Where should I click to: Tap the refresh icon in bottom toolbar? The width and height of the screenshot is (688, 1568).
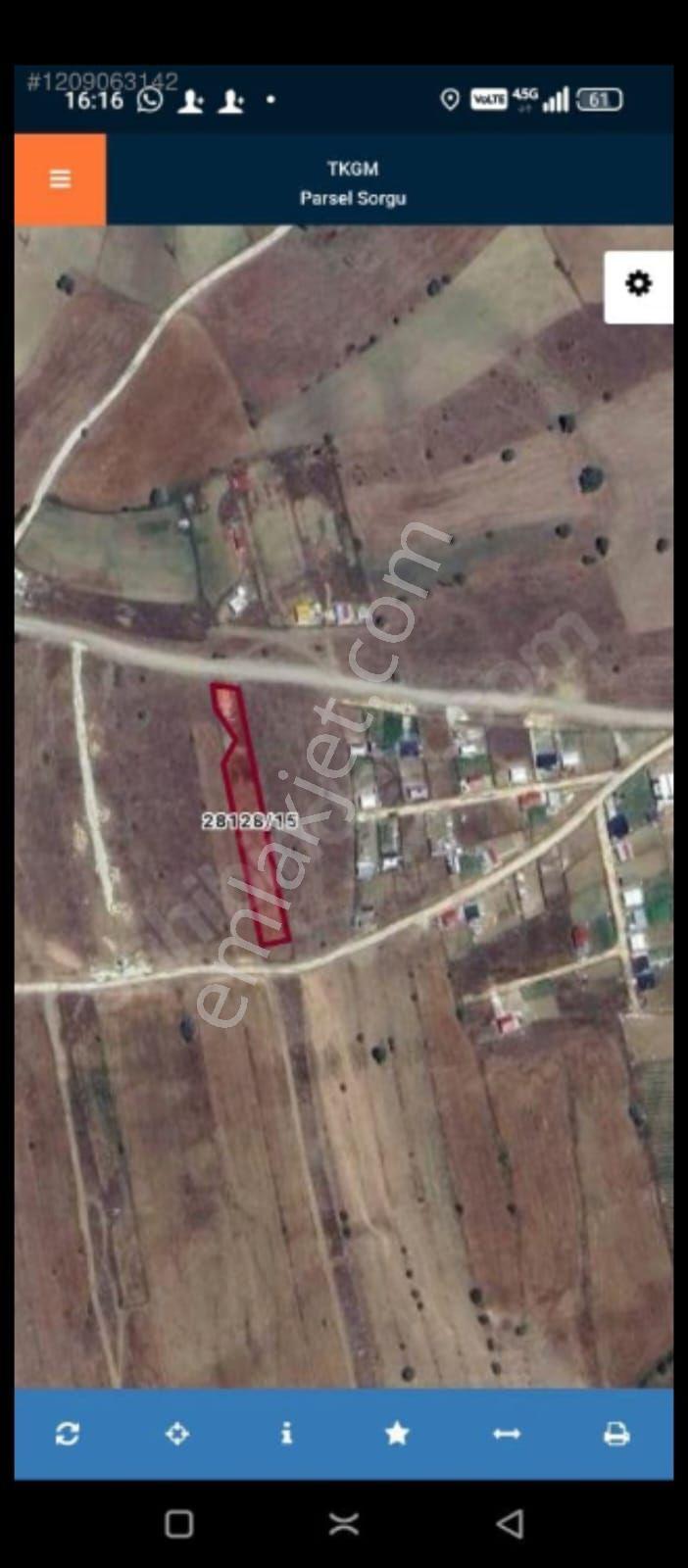click(68, 1434)
